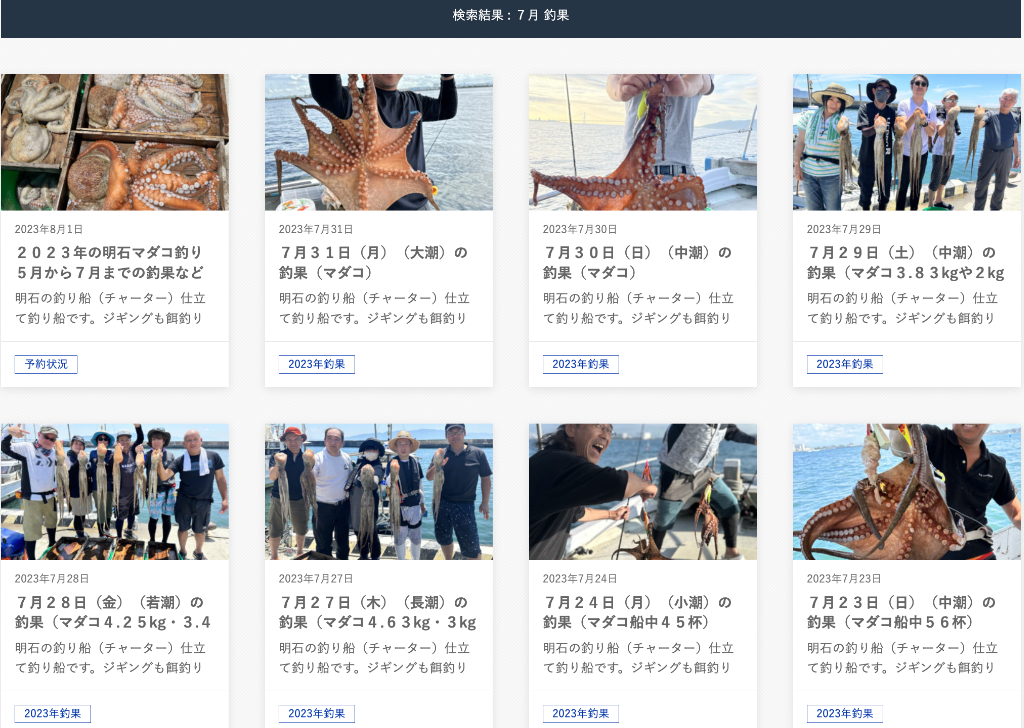Open the 7月23日(日)(中潮) 釣果 post
The width and height of the screenshot is (1024, 728).
902,612
